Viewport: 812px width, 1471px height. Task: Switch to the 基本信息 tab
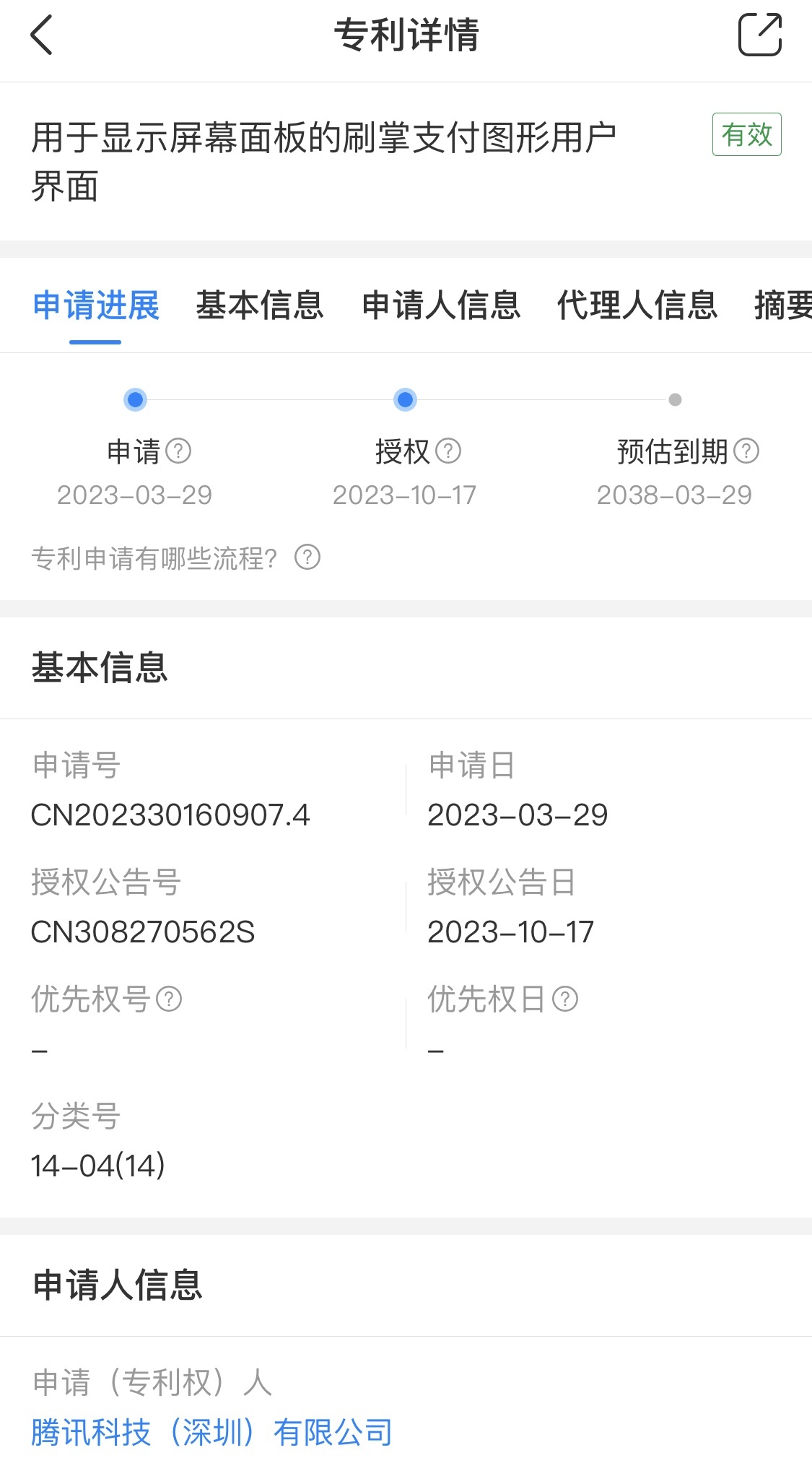[x=260, y=305]
